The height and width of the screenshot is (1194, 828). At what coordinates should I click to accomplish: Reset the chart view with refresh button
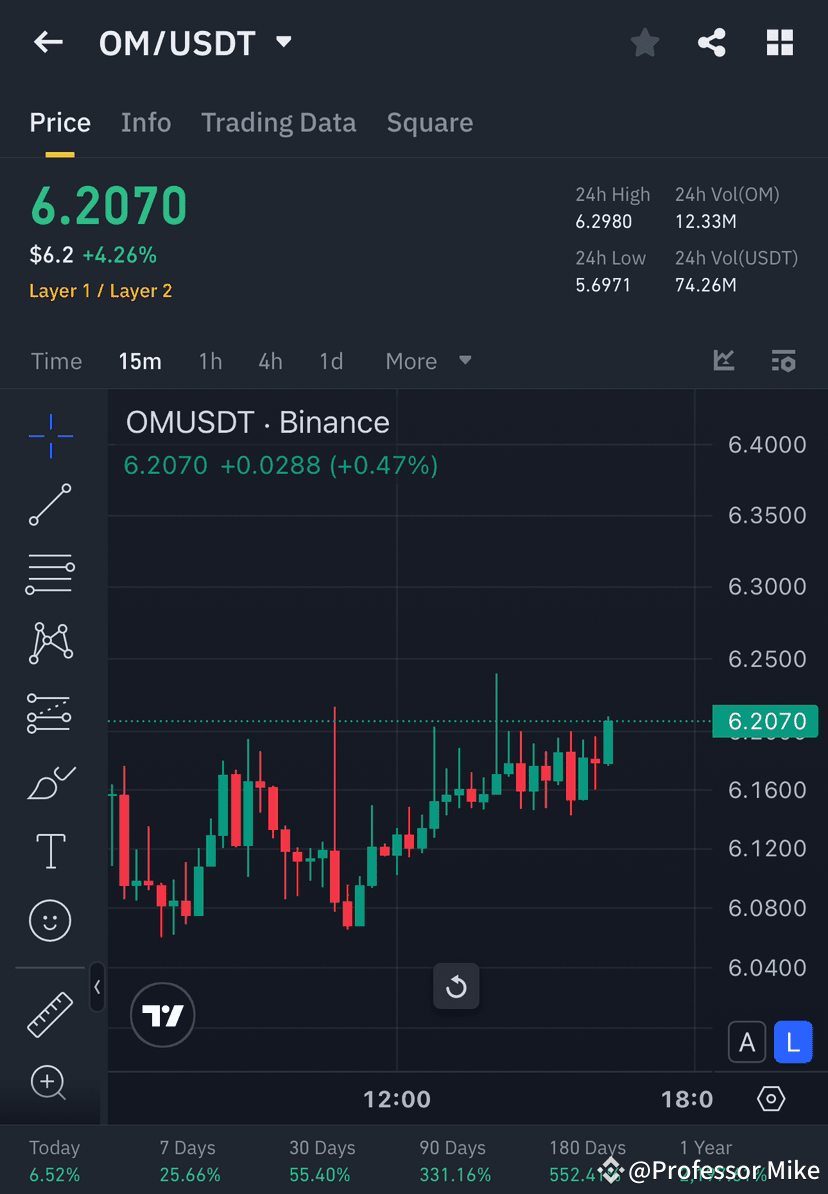click(x=456, y=987)
